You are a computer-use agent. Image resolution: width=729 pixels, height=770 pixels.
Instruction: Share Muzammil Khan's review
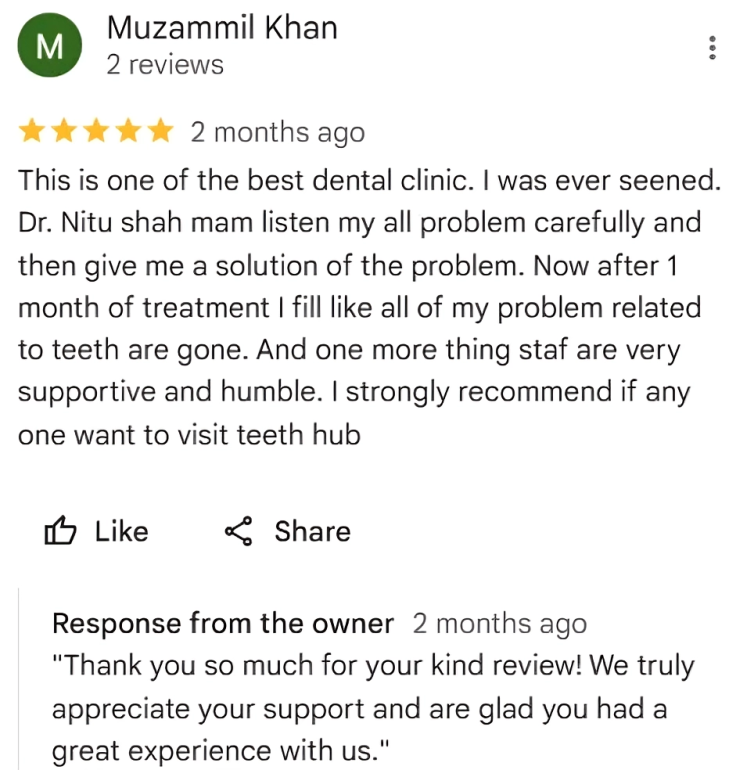tap(286, 531)
